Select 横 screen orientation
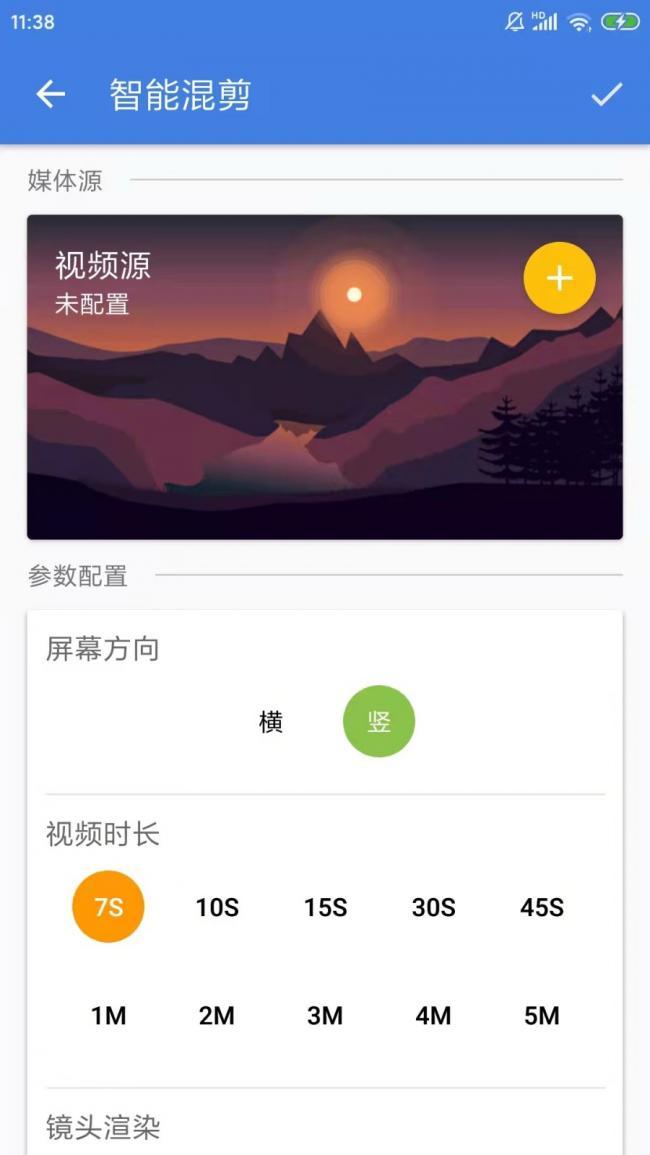 coord(271,722)
